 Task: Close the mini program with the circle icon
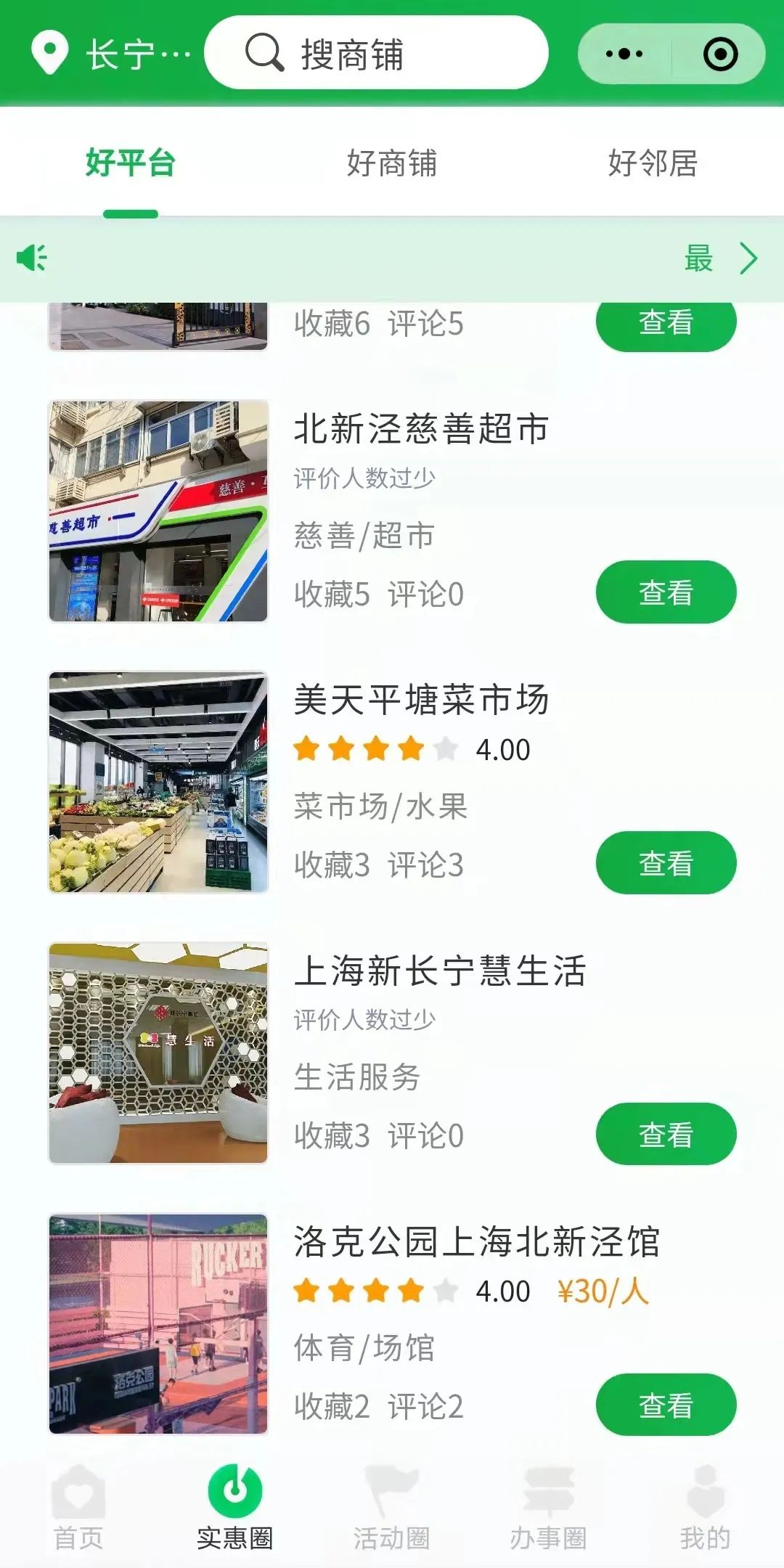[720, 54]
